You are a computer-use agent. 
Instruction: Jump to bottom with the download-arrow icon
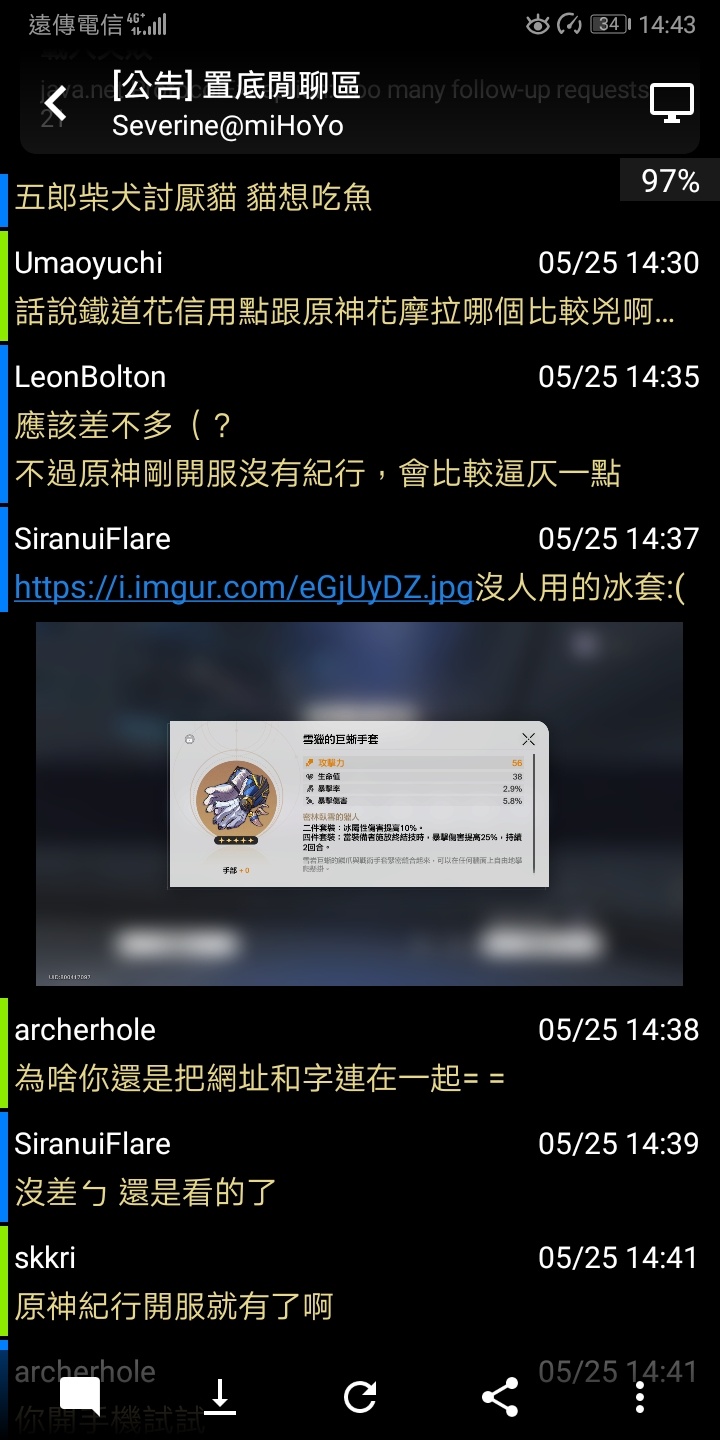tap(220, 1396)
